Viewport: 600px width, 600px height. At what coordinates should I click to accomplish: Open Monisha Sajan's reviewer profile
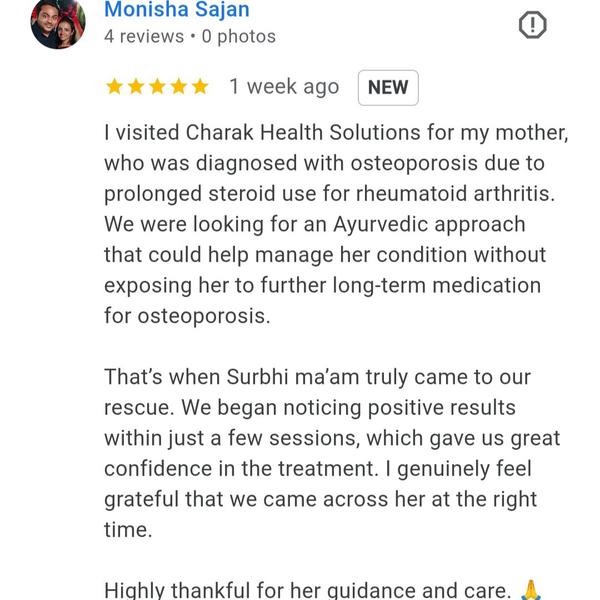177,10
